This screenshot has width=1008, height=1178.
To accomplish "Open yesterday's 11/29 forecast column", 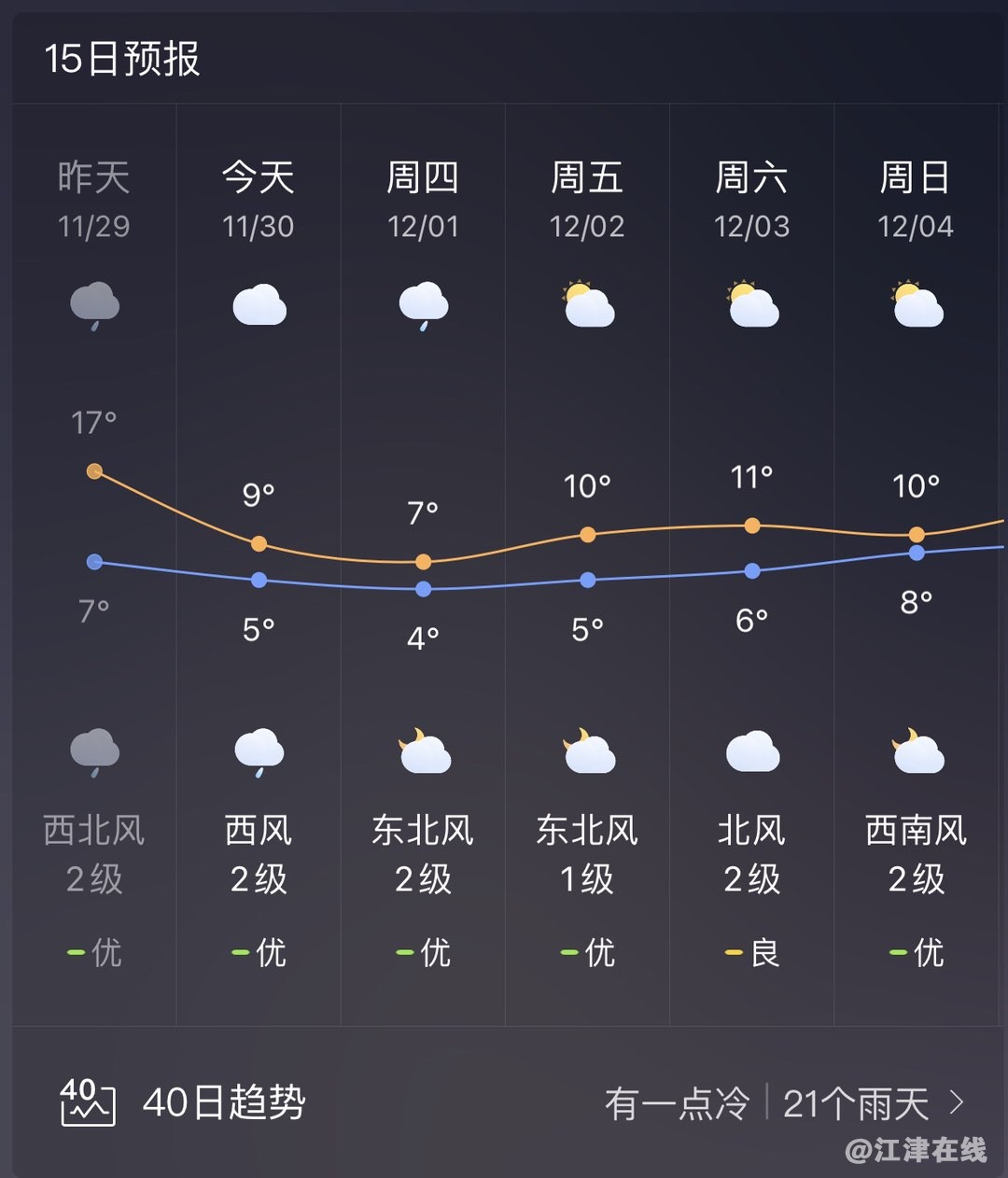I will tap(94, 200).
